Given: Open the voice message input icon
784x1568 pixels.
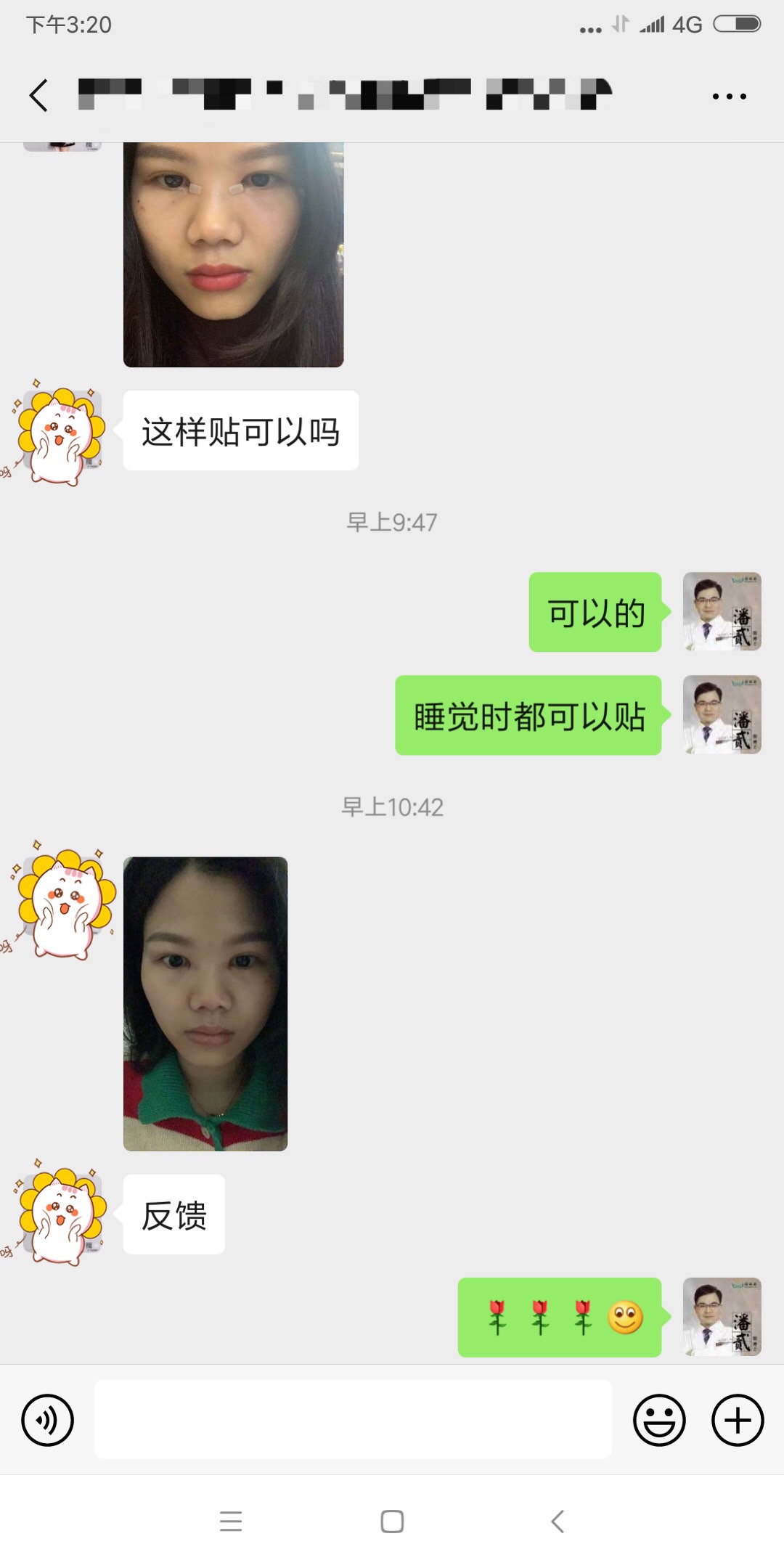Looking at the screenshot, I should 48,1418.
